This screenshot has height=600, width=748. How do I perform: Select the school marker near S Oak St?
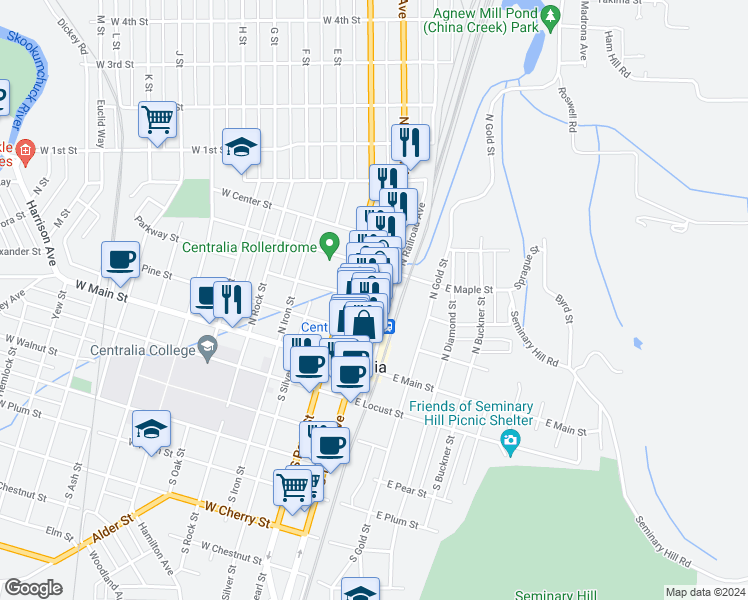click(x=151, y=429)
